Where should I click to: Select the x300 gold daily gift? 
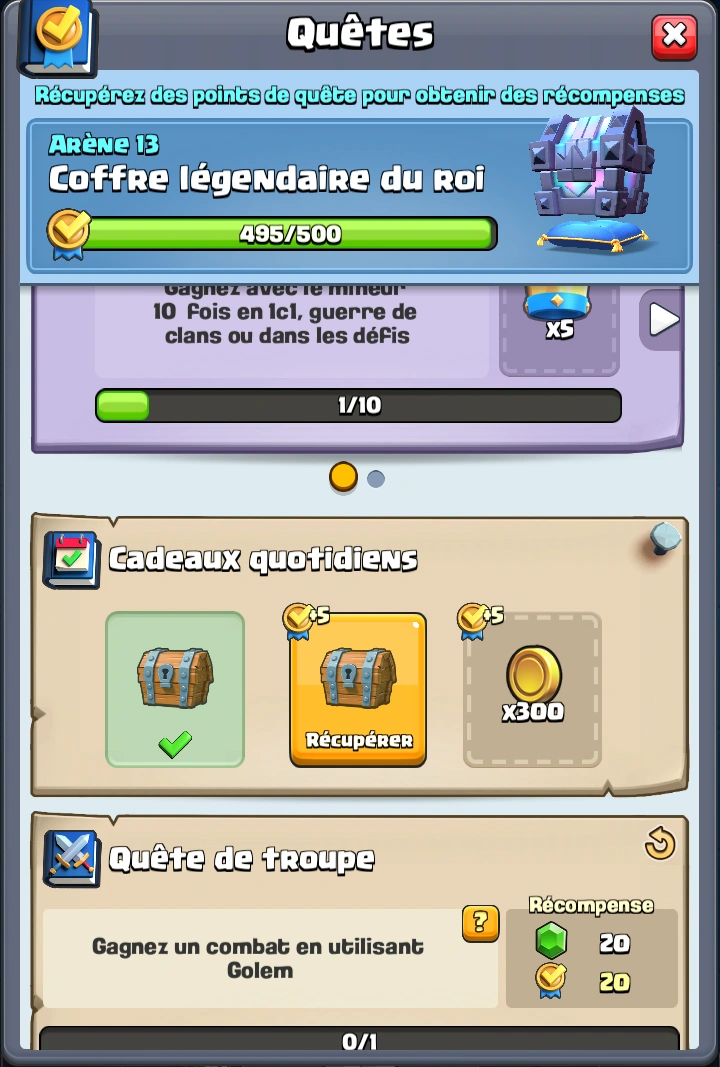[x=532, y=689]
